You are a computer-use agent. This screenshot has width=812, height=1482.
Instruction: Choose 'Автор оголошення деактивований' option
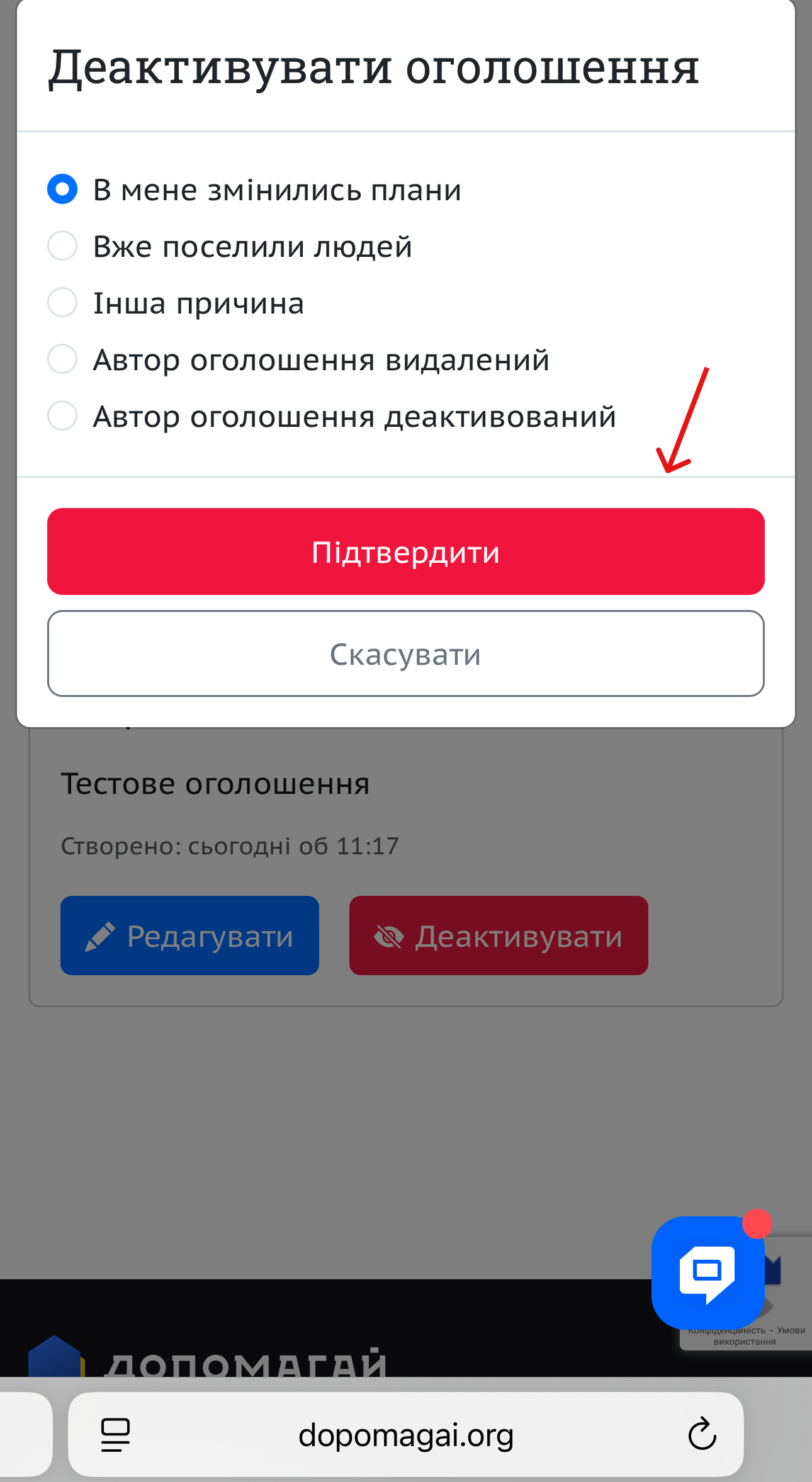[x=62, y=416]
